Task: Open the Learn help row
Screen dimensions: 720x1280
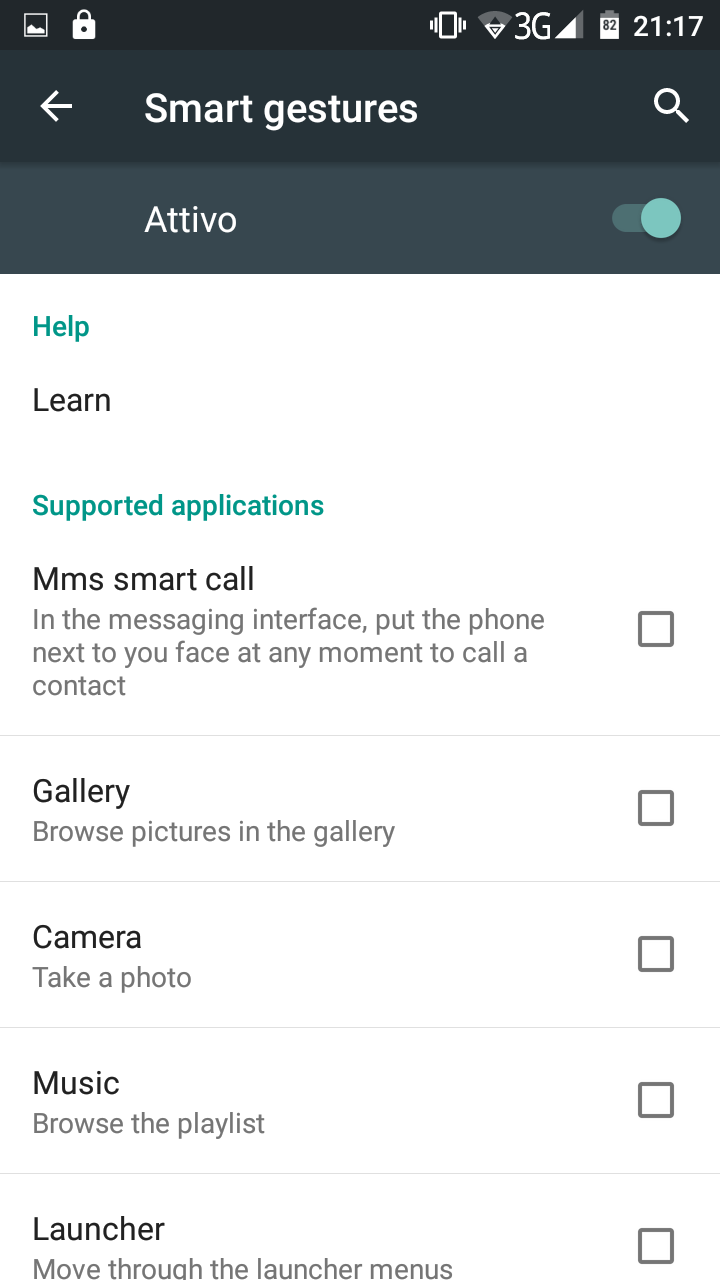Action: coord(360,400)
